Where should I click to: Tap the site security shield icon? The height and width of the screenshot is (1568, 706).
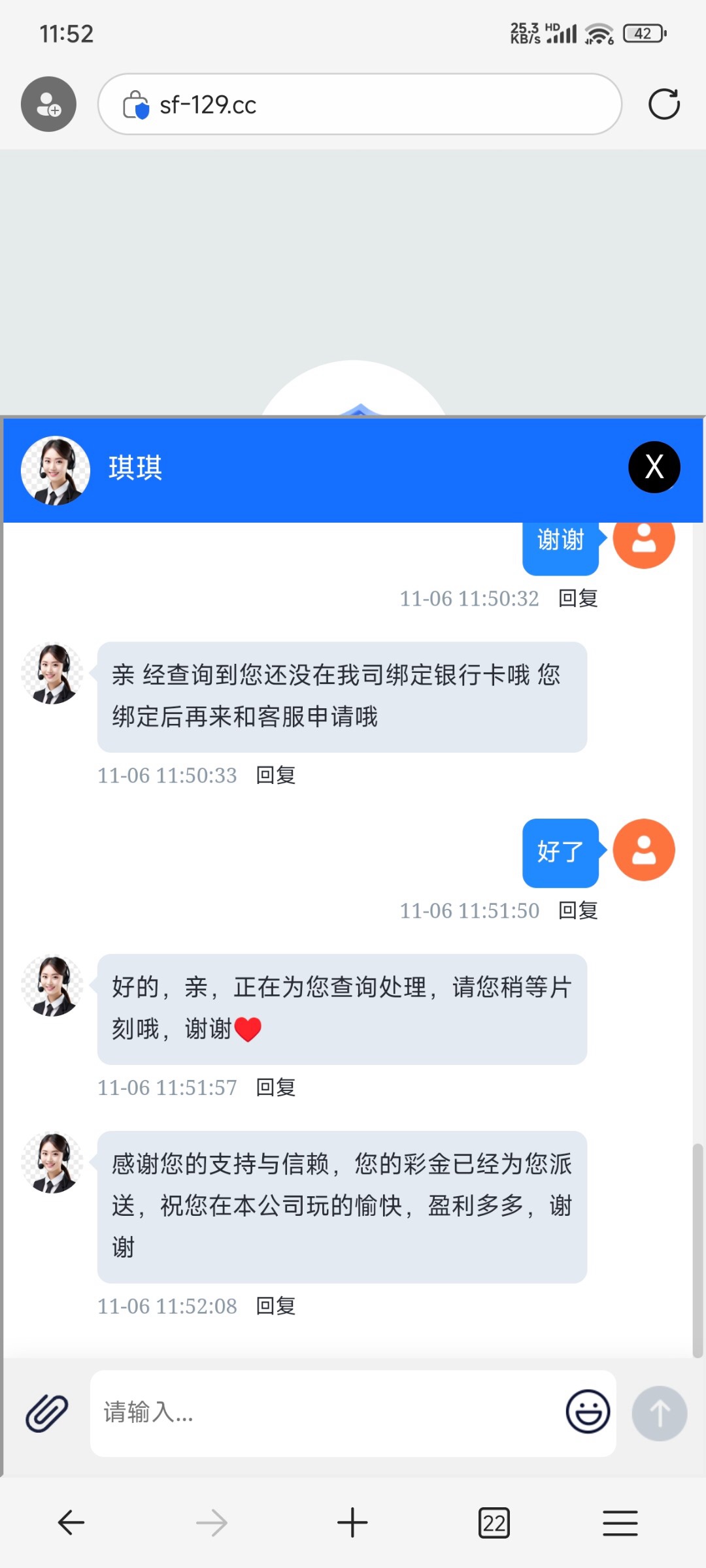pyautogui.click(x=135, y=104)
